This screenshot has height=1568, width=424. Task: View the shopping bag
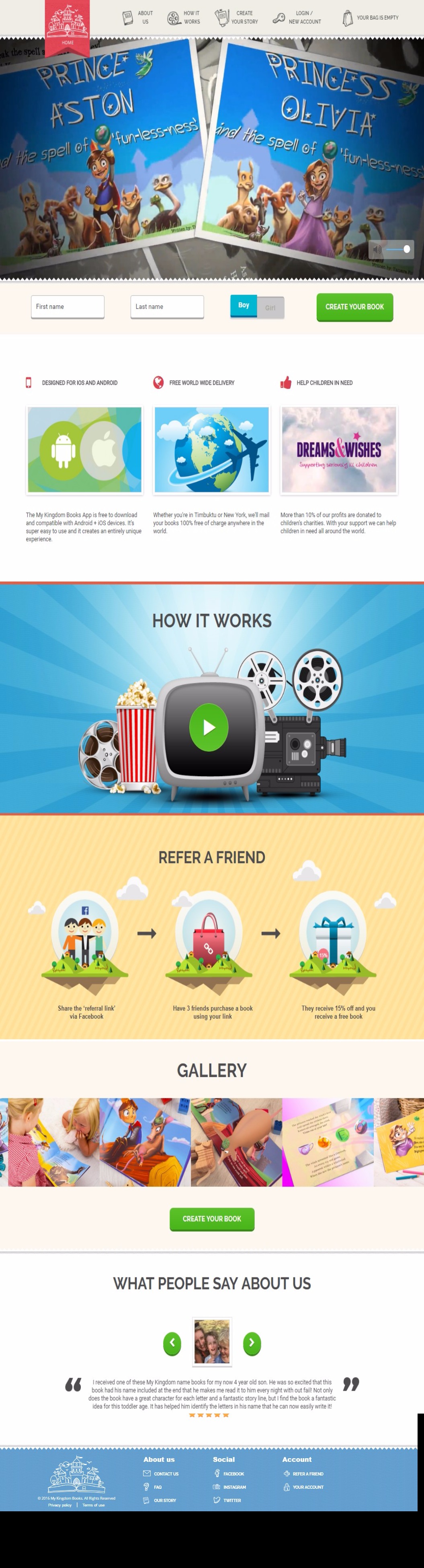point(370,18)
